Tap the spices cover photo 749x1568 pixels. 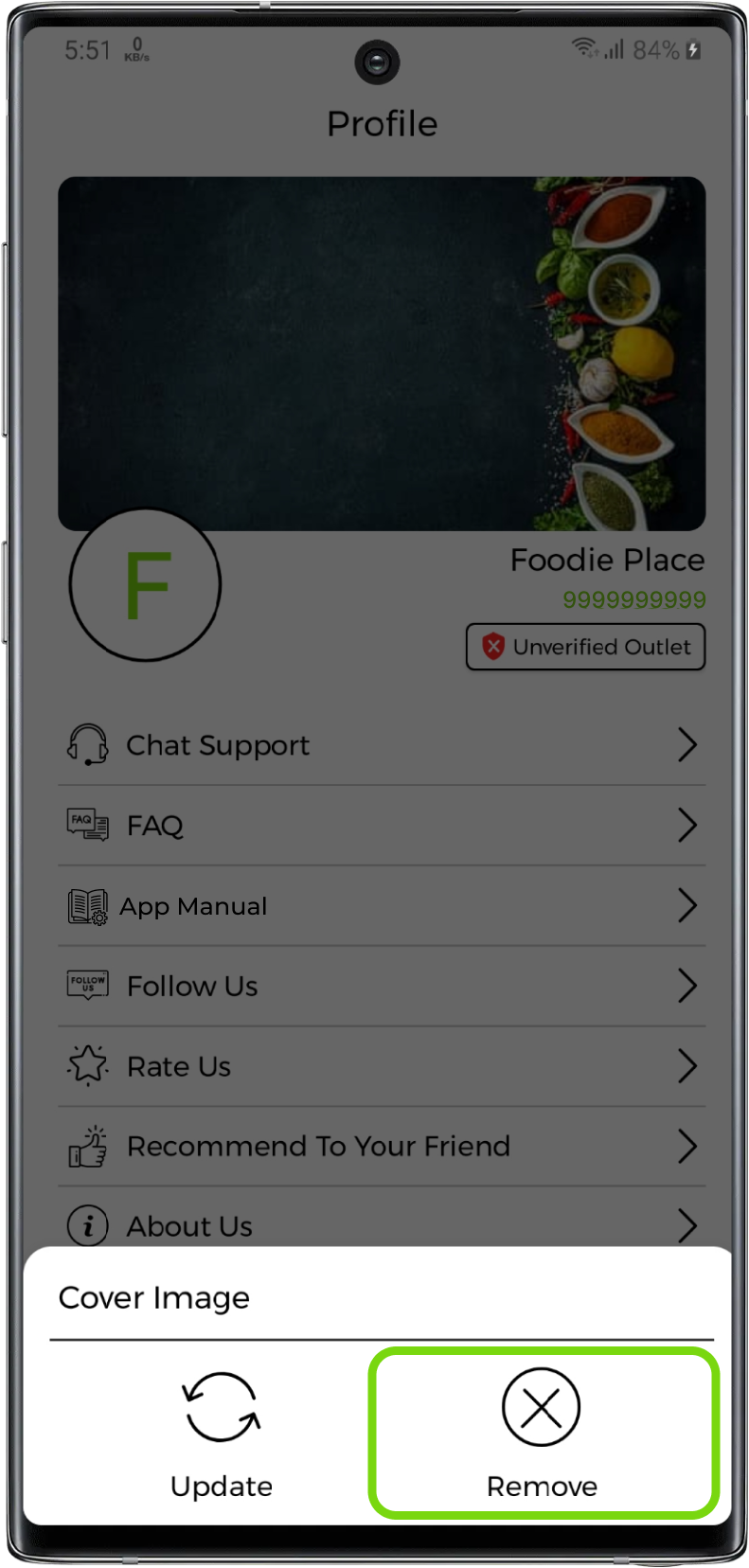tap(382, 352)
